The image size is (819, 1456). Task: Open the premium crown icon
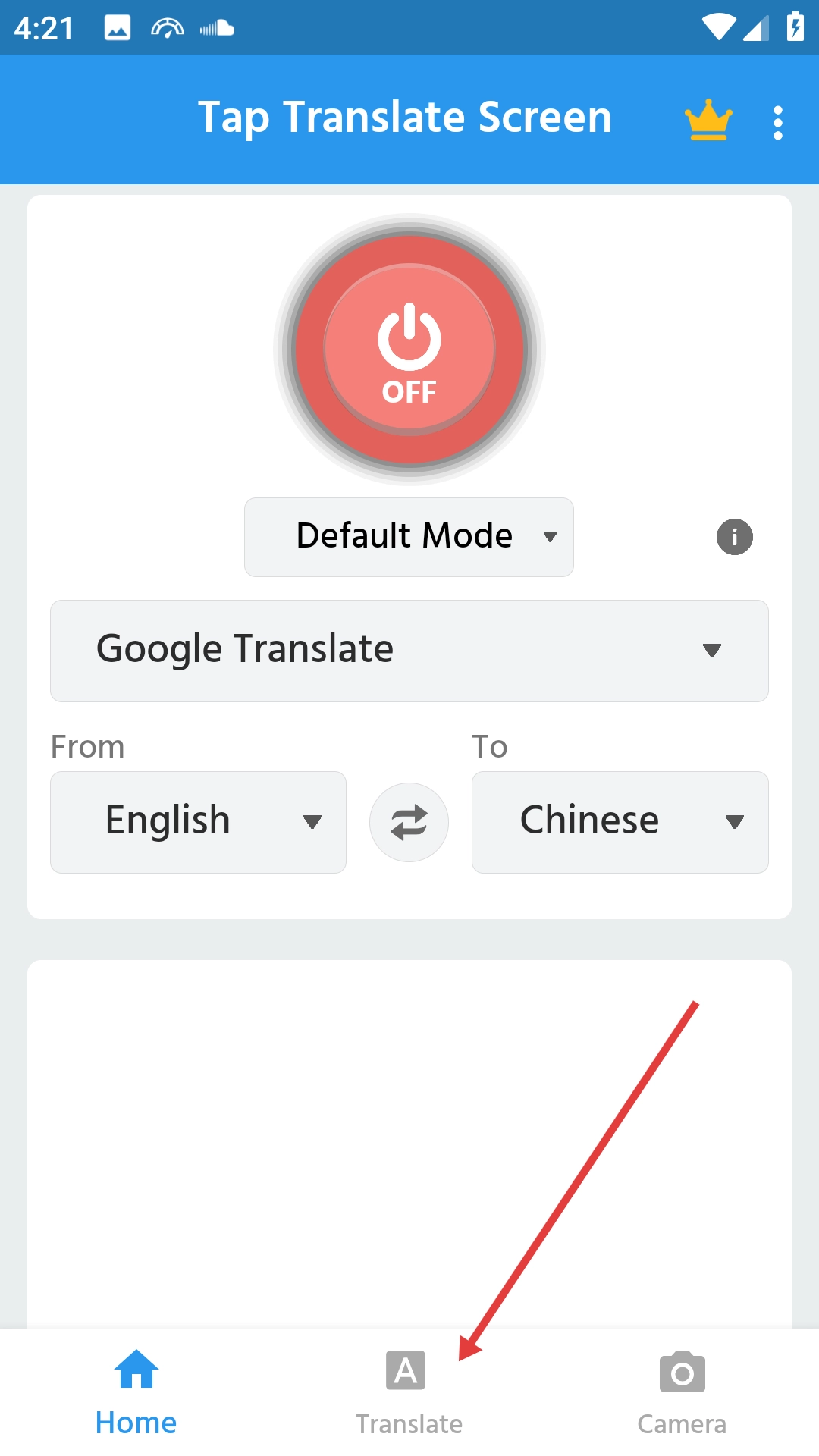[x=708, y=121]
